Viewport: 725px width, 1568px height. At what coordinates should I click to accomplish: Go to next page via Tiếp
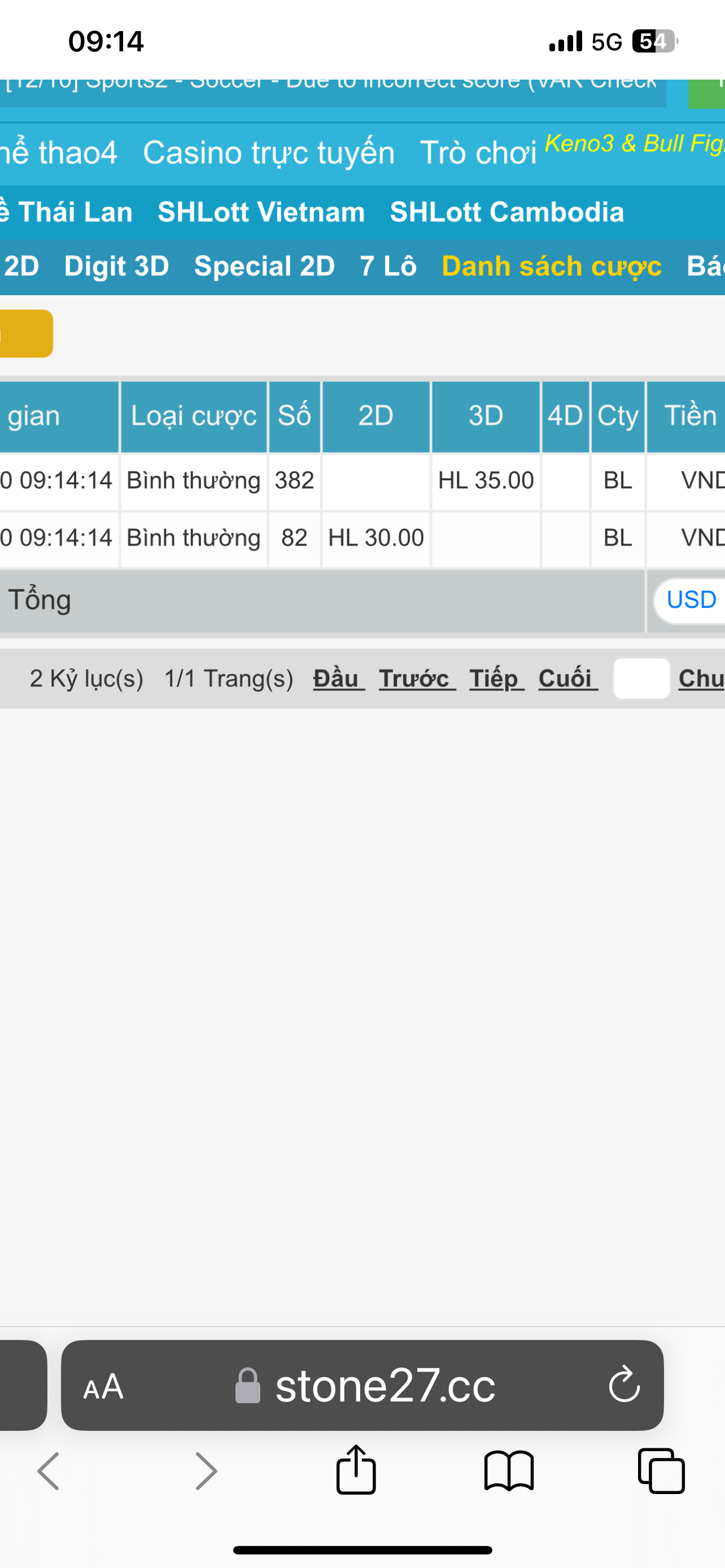click(497, 678)
